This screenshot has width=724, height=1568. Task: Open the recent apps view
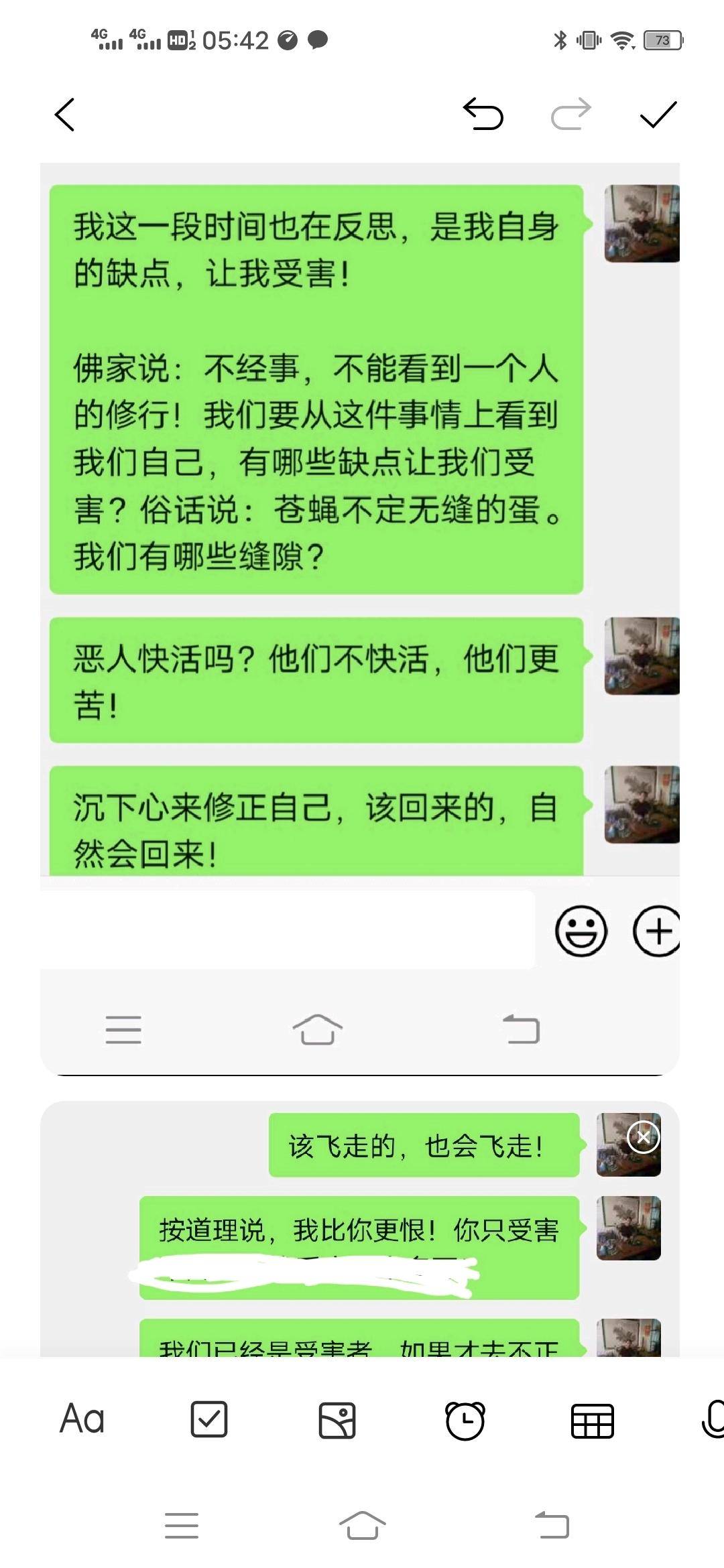182,1526
